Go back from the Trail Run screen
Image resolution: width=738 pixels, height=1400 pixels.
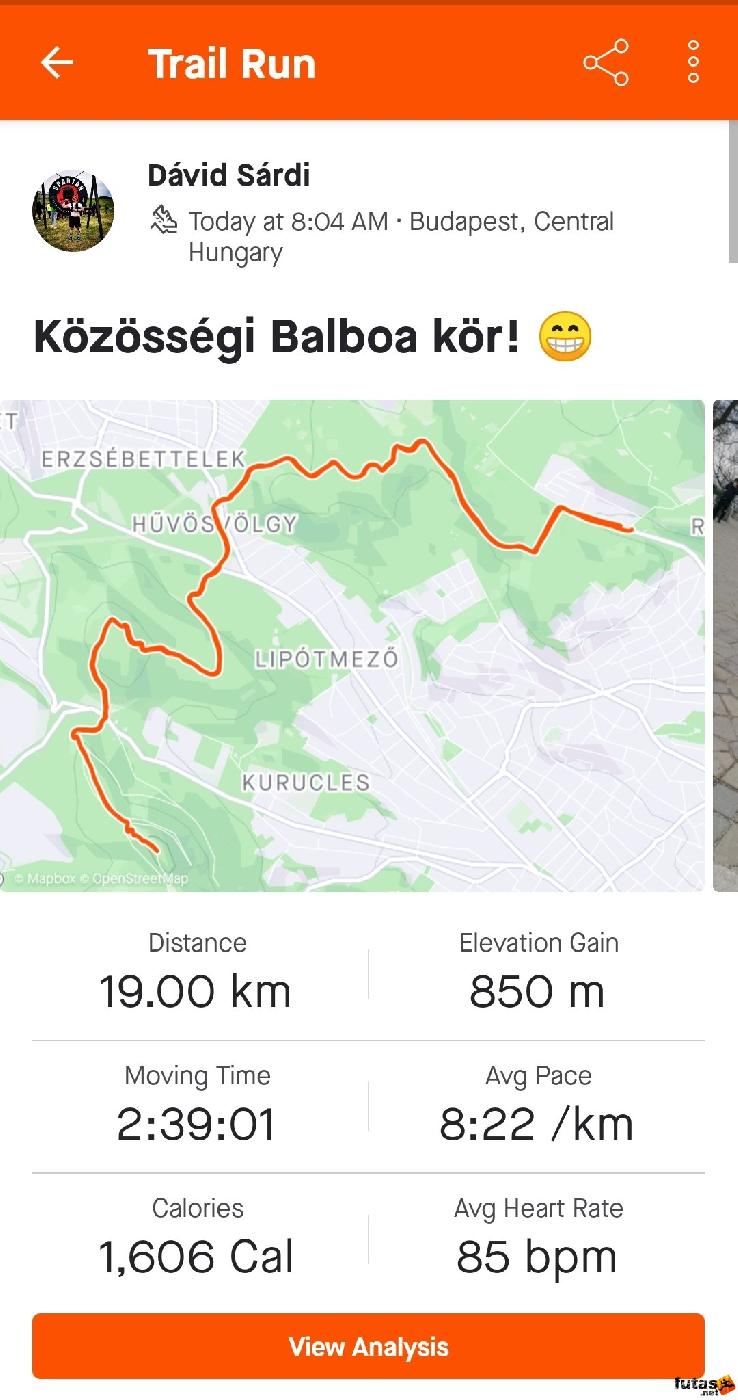click(57, 63)
